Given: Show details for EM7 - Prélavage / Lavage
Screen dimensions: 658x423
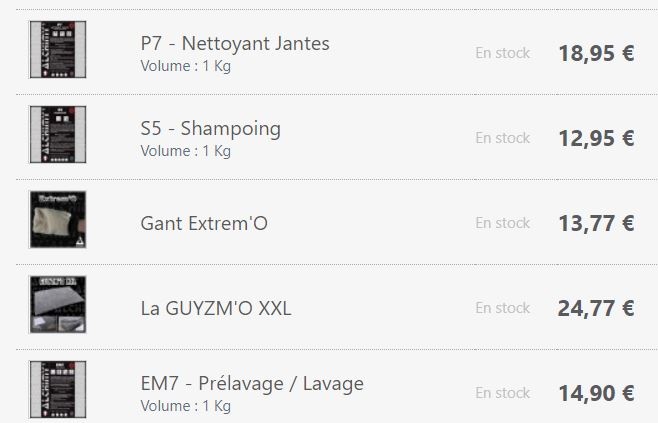Looking at the screenshot, I should pos(252,384).
